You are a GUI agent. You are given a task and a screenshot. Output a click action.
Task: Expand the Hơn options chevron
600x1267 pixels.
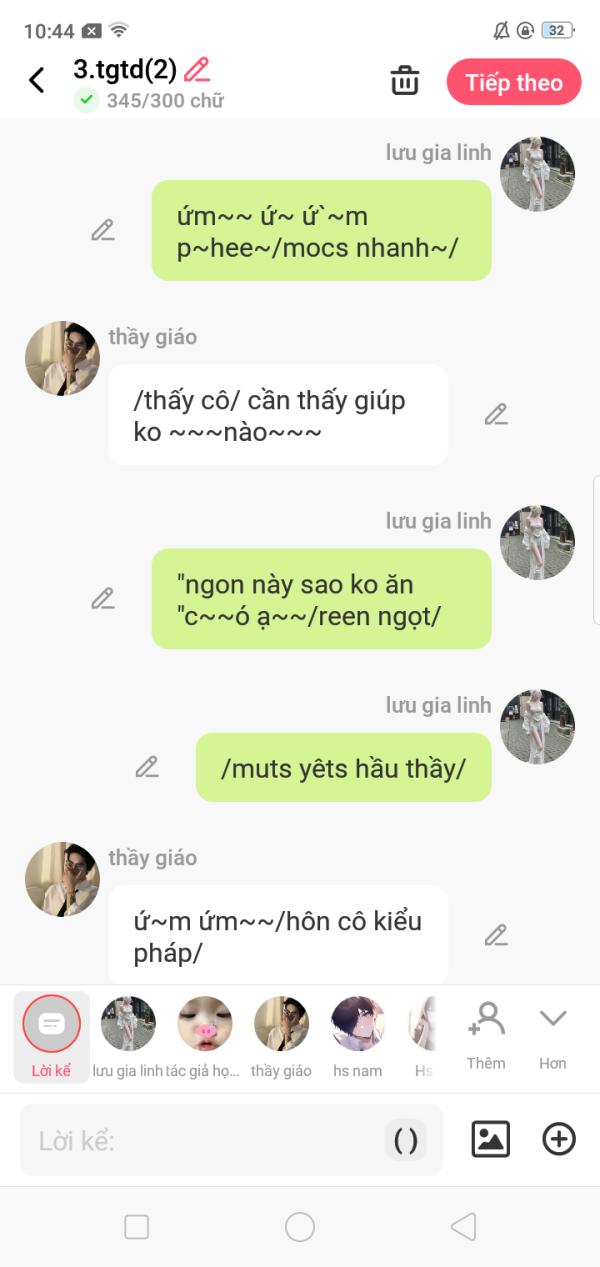click(553, 1033)
